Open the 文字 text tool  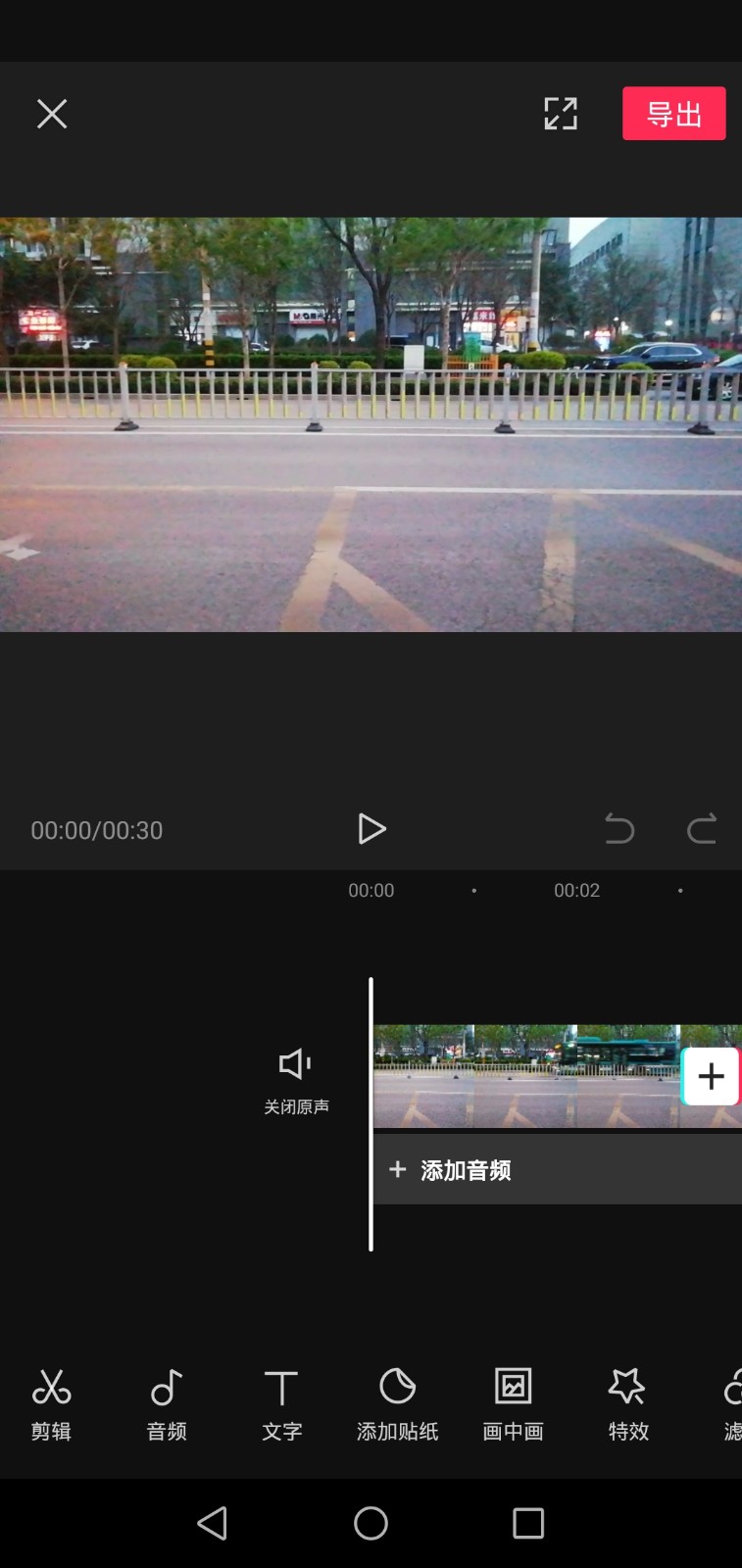click(x=281, y=1404)
